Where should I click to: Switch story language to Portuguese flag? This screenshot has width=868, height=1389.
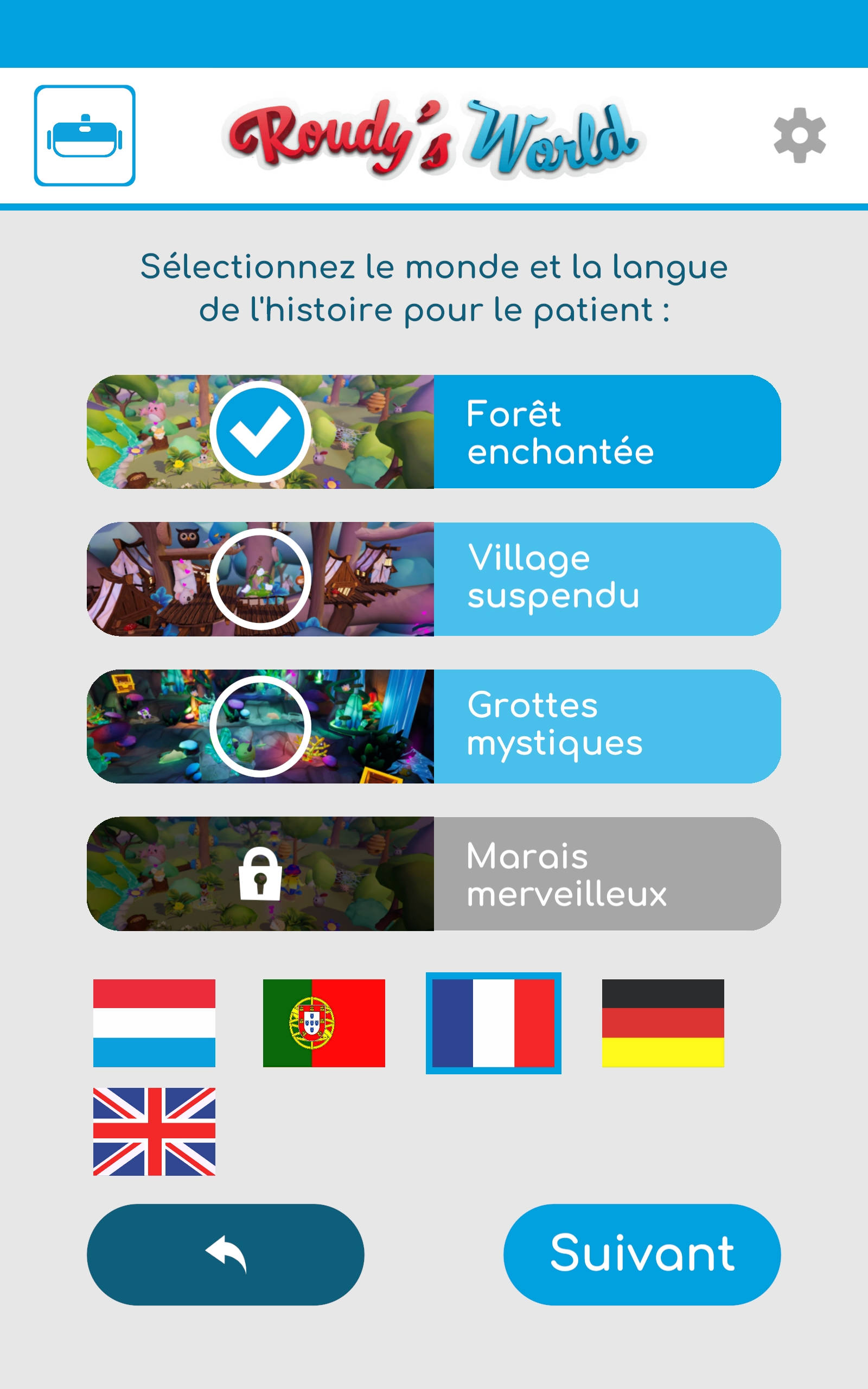(324, 1023)
